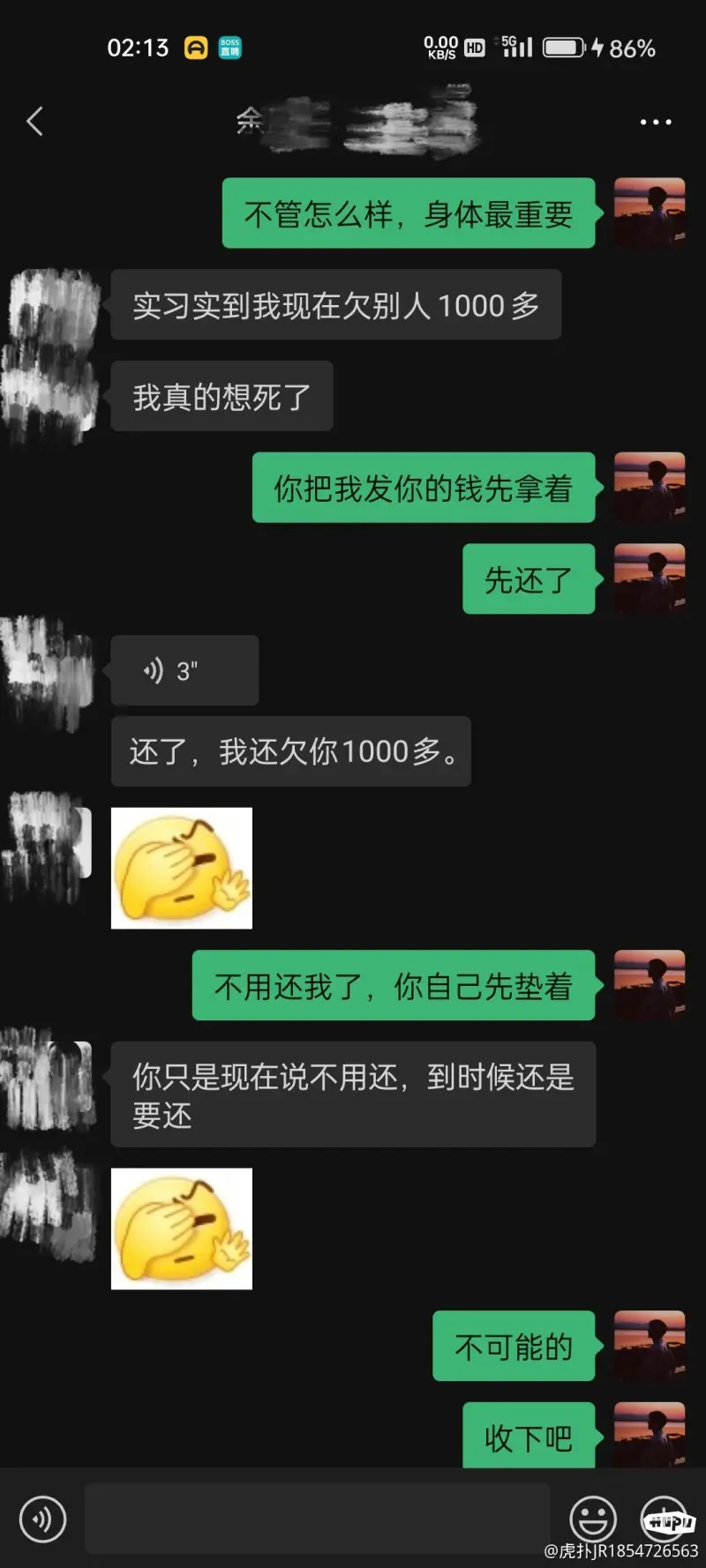Play the 3-second voice message

pos(184,671)
